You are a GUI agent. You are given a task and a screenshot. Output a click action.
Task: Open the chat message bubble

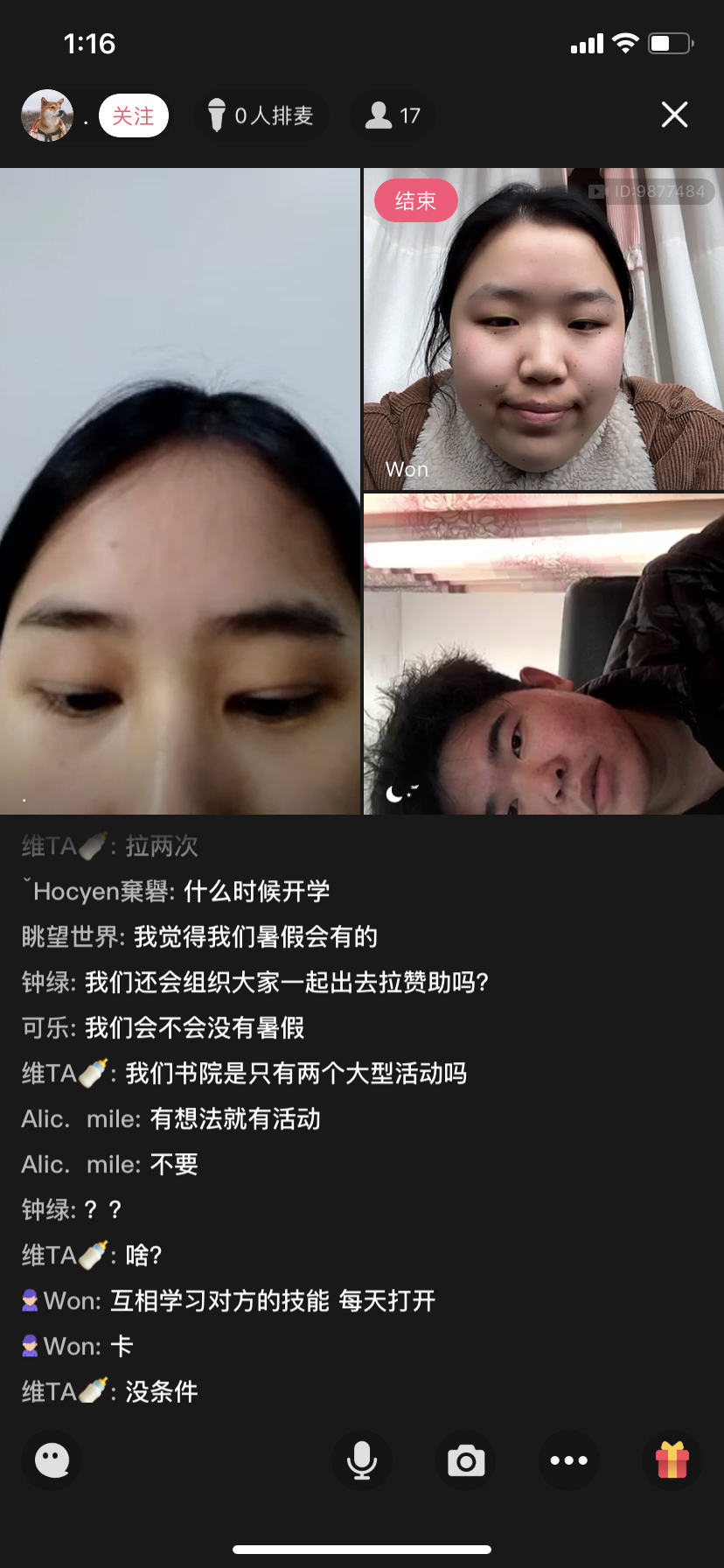coord(52,1460)
